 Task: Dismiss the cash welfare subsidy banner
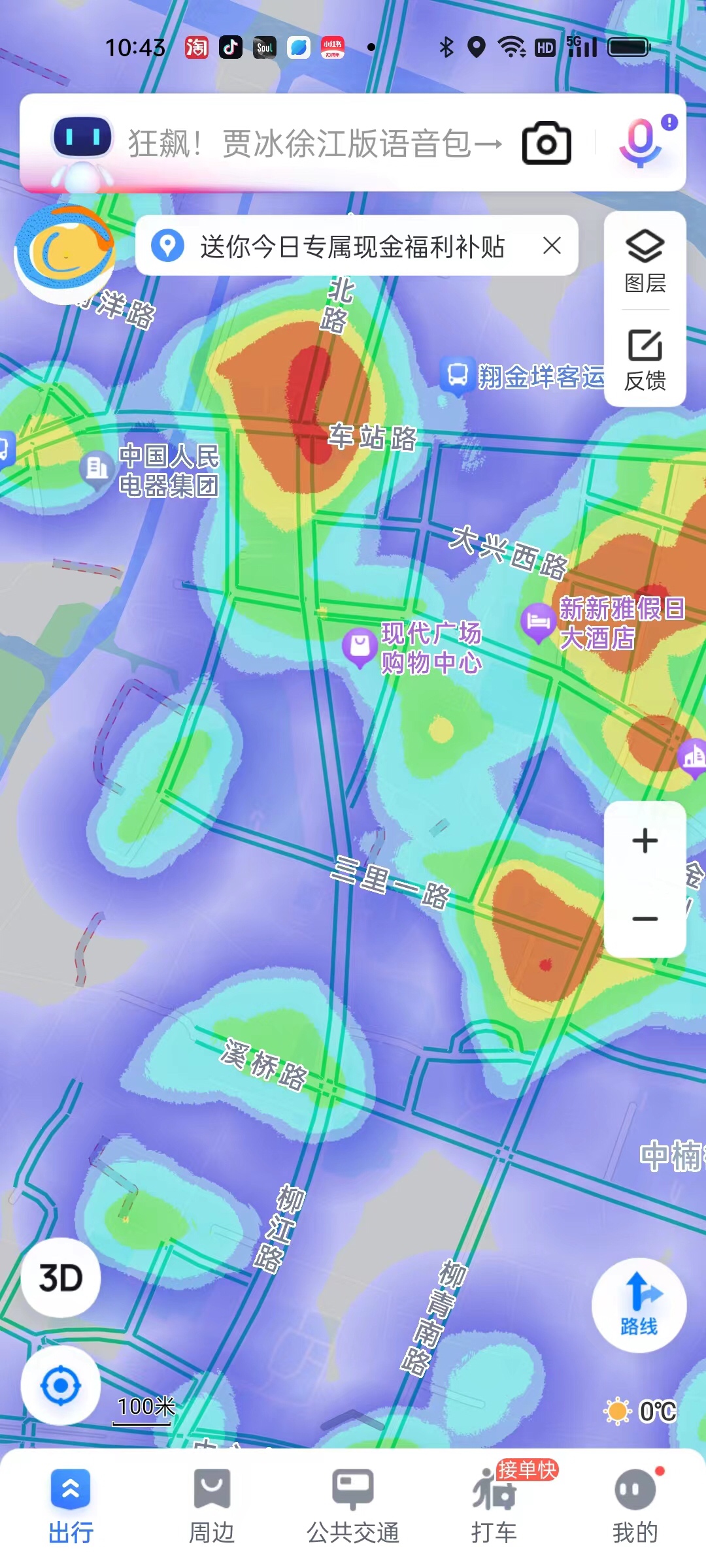[552, 246]
